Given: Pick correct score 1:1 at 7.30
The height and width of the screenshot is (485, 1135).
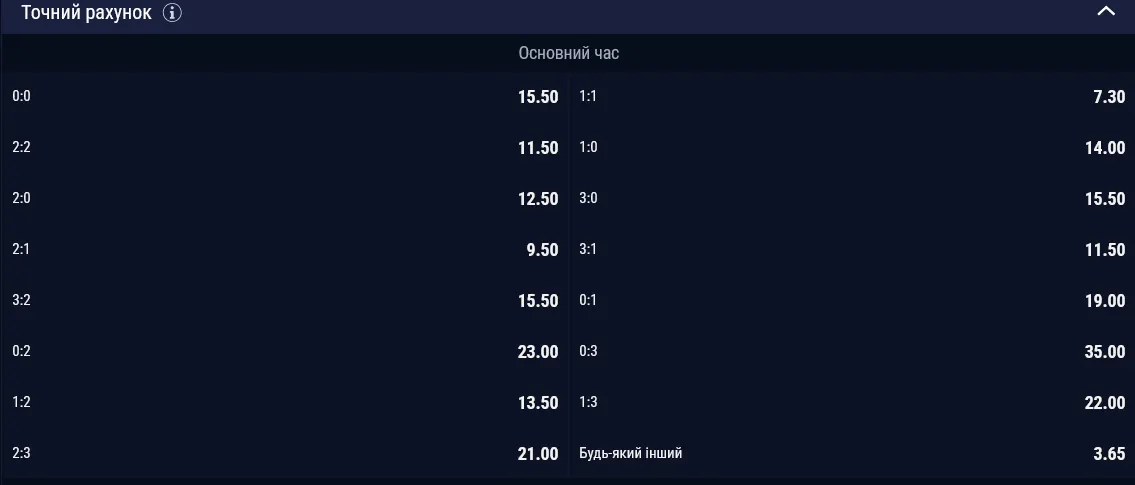Looking at the screenshot, I should click(852, 97).
